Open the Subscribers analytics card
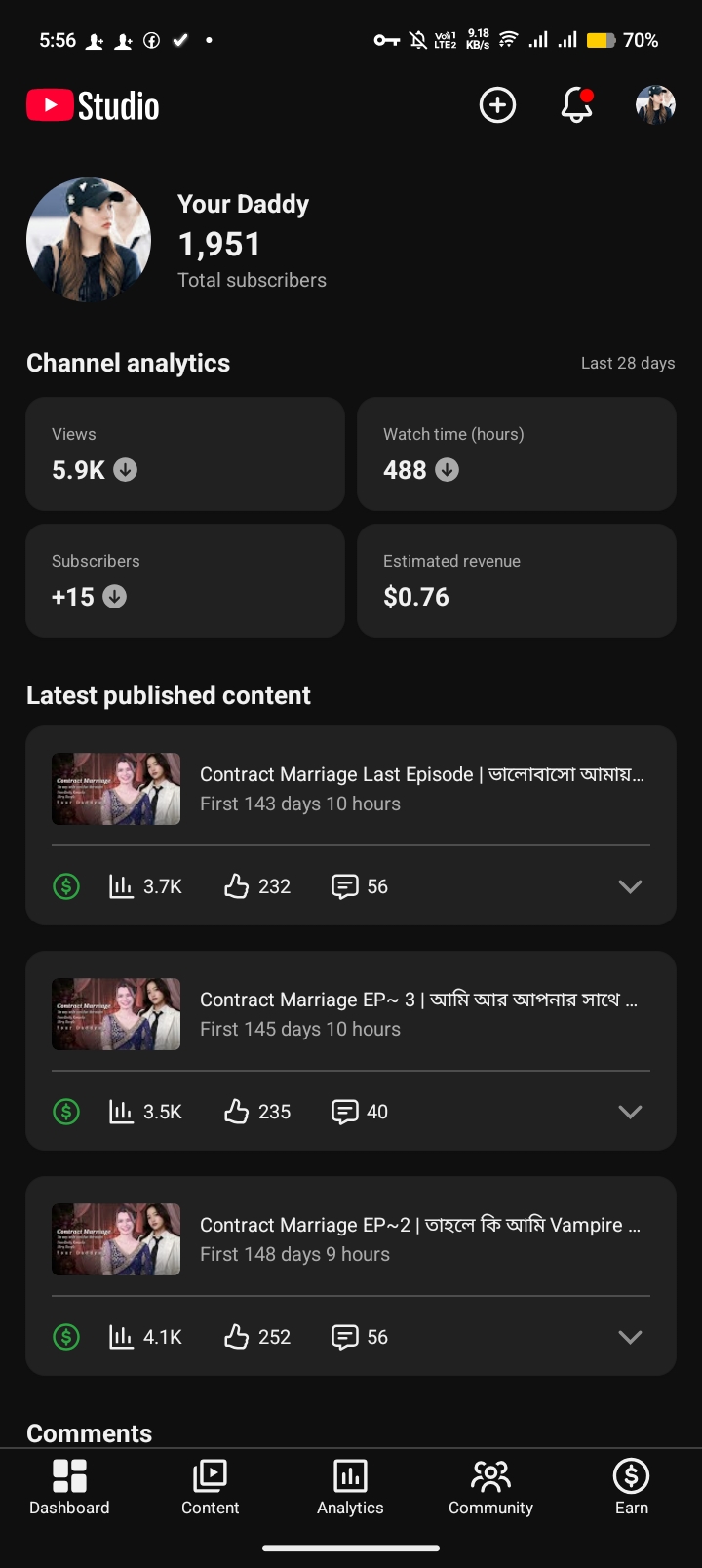This screenshot has height=1568, width=702. (x=185, y=580)
